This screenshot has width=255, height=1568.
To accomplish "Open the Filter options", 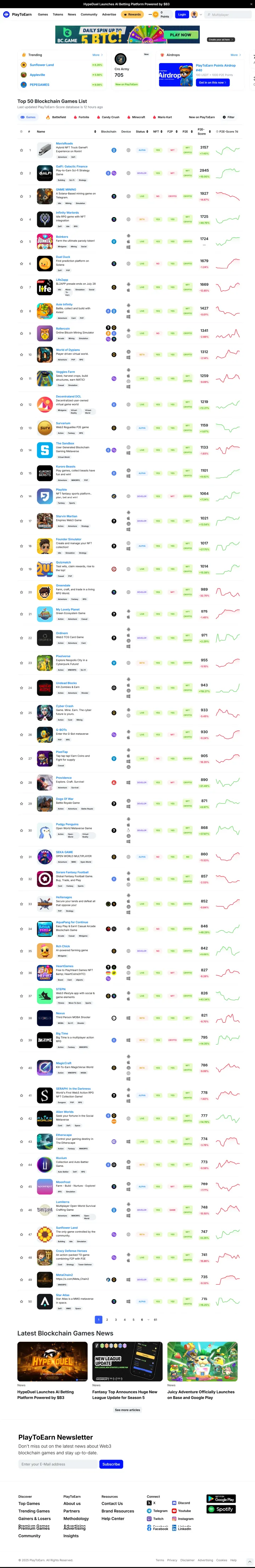I will (x=229, y=117).
